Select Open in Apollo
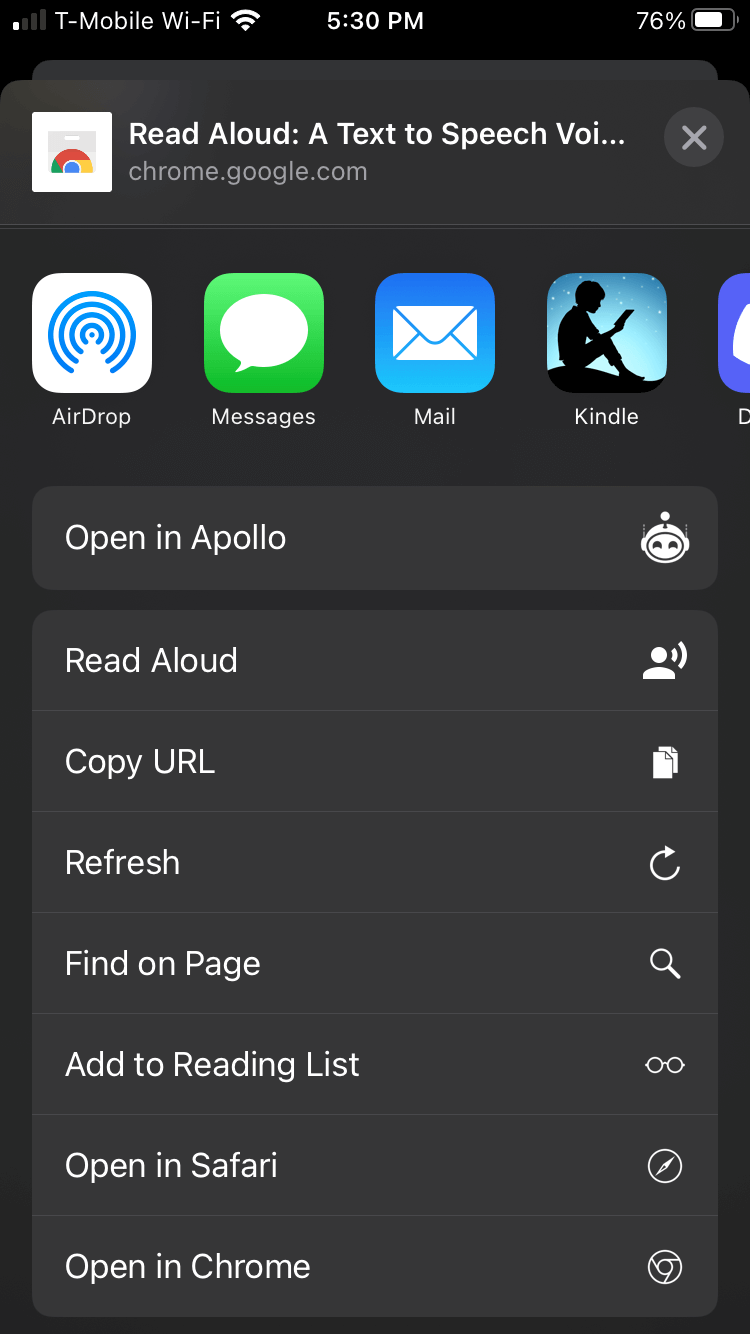Viewport: 750px width, 1334px height. tap(375, 538)
